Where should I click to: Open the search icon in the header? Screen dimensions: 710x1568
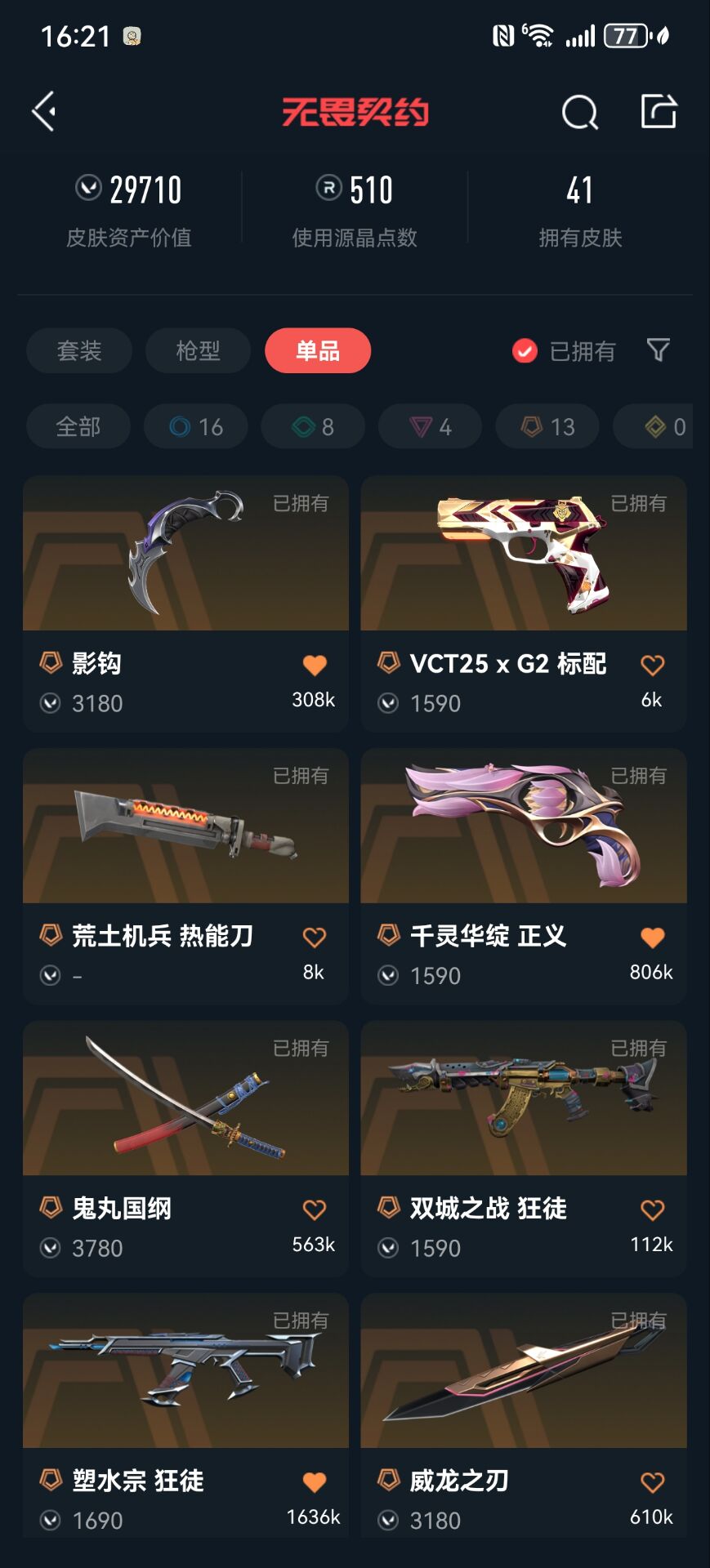(x=579, y=112)
